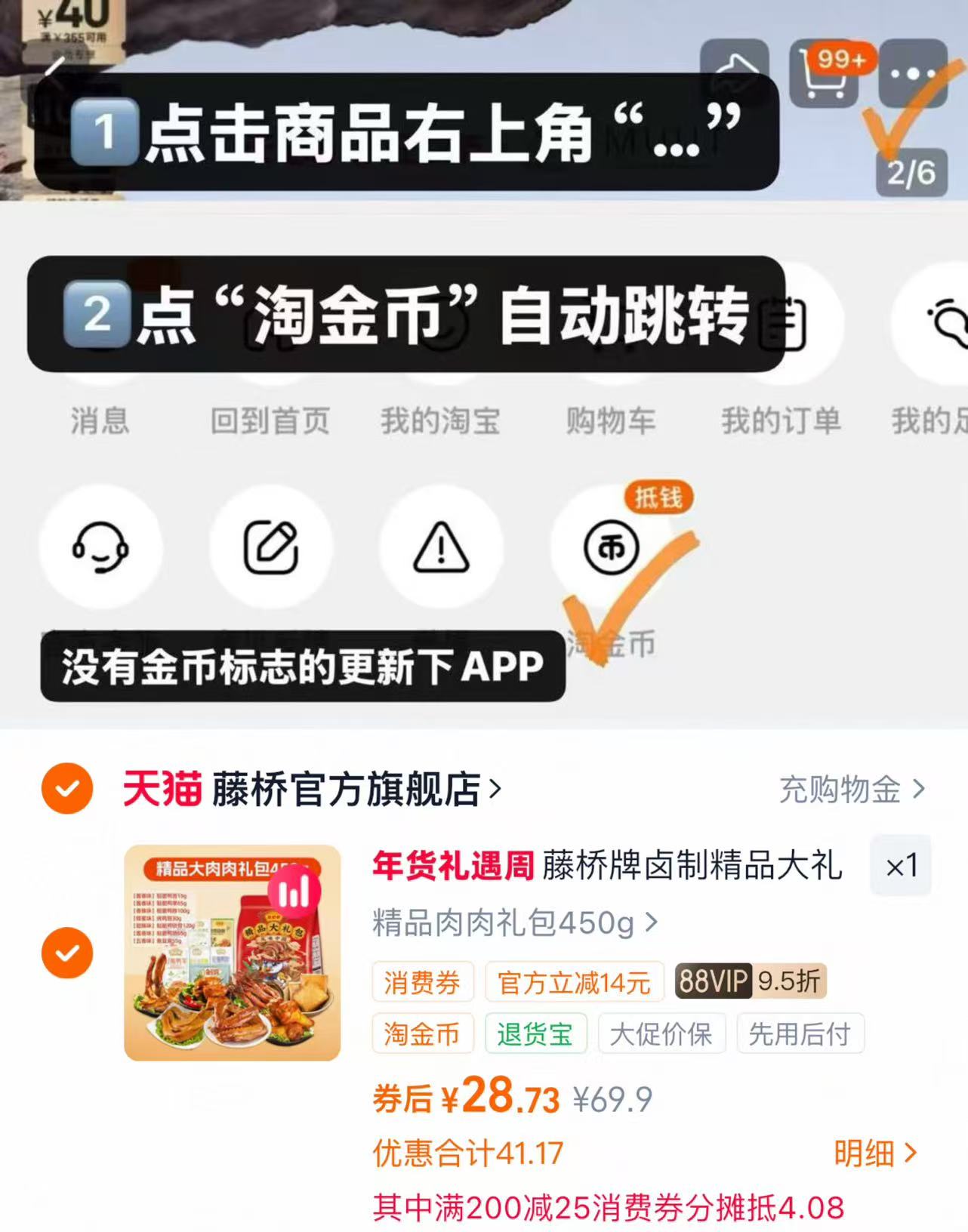Uncheck the product selection circle beside the item
This screenshot has width=968, height=1232.
(x=68, y=953)
